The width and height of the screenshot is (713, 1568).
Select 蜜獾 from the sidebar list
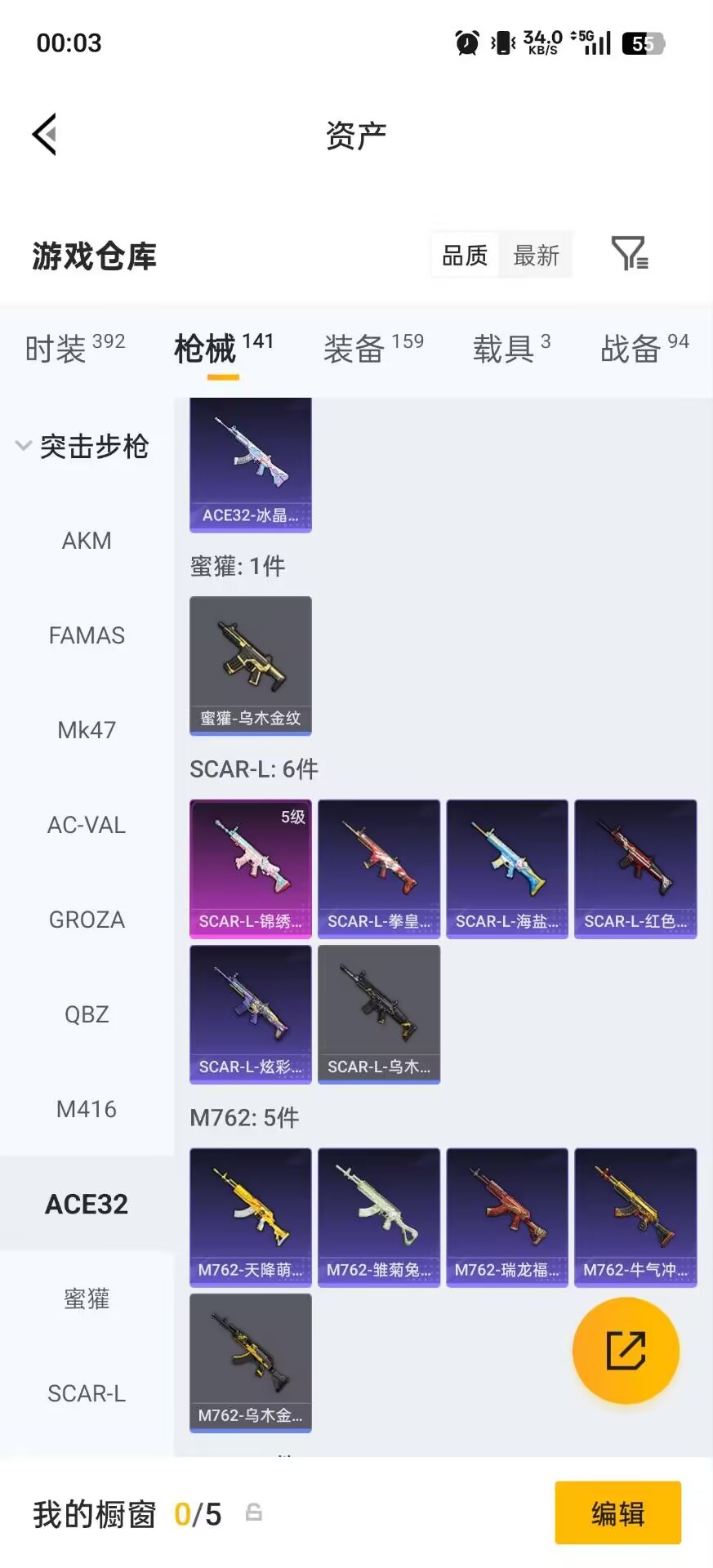87,1298
